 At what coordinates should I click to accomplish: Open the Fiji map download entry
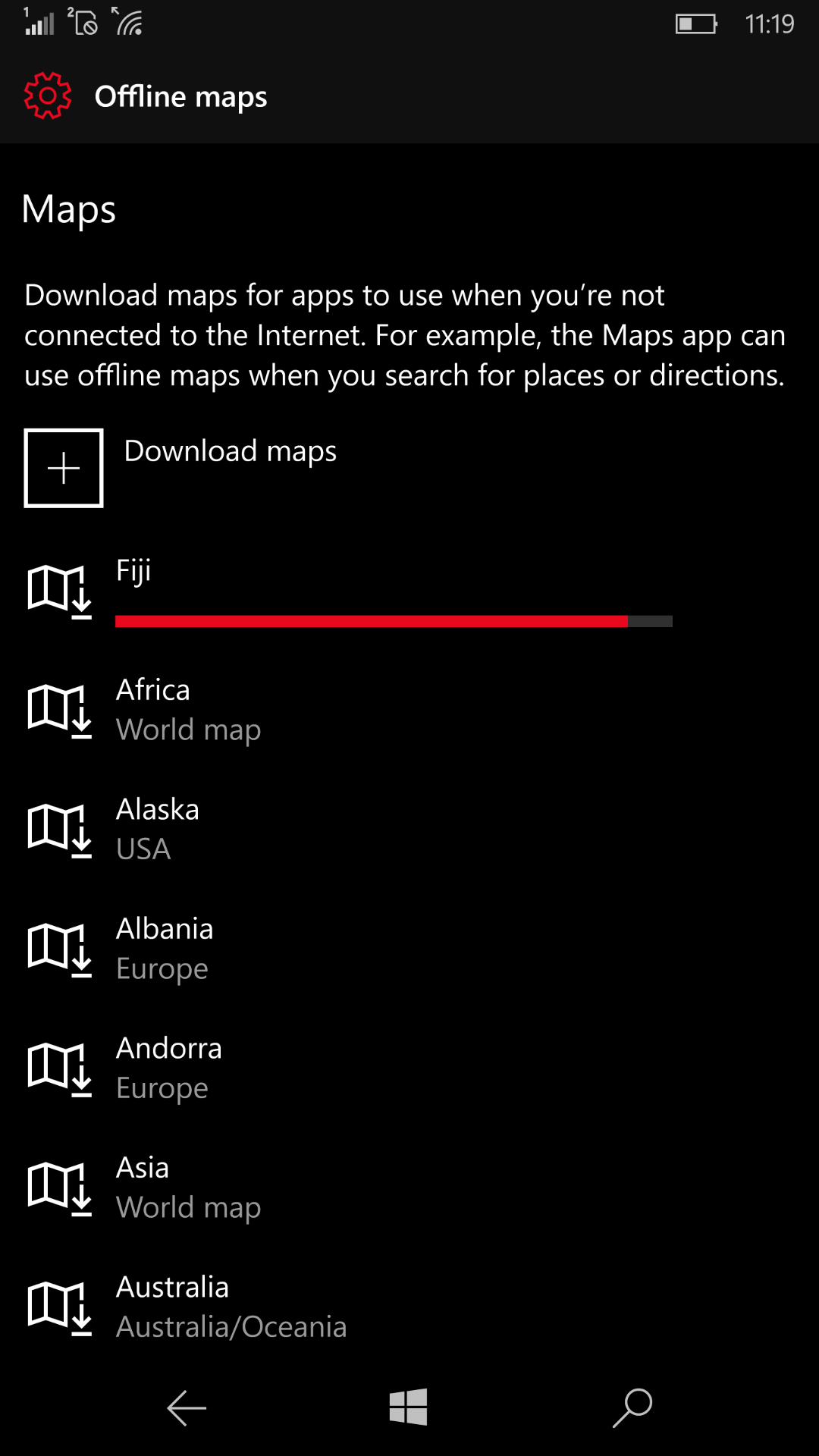[409, 590]
